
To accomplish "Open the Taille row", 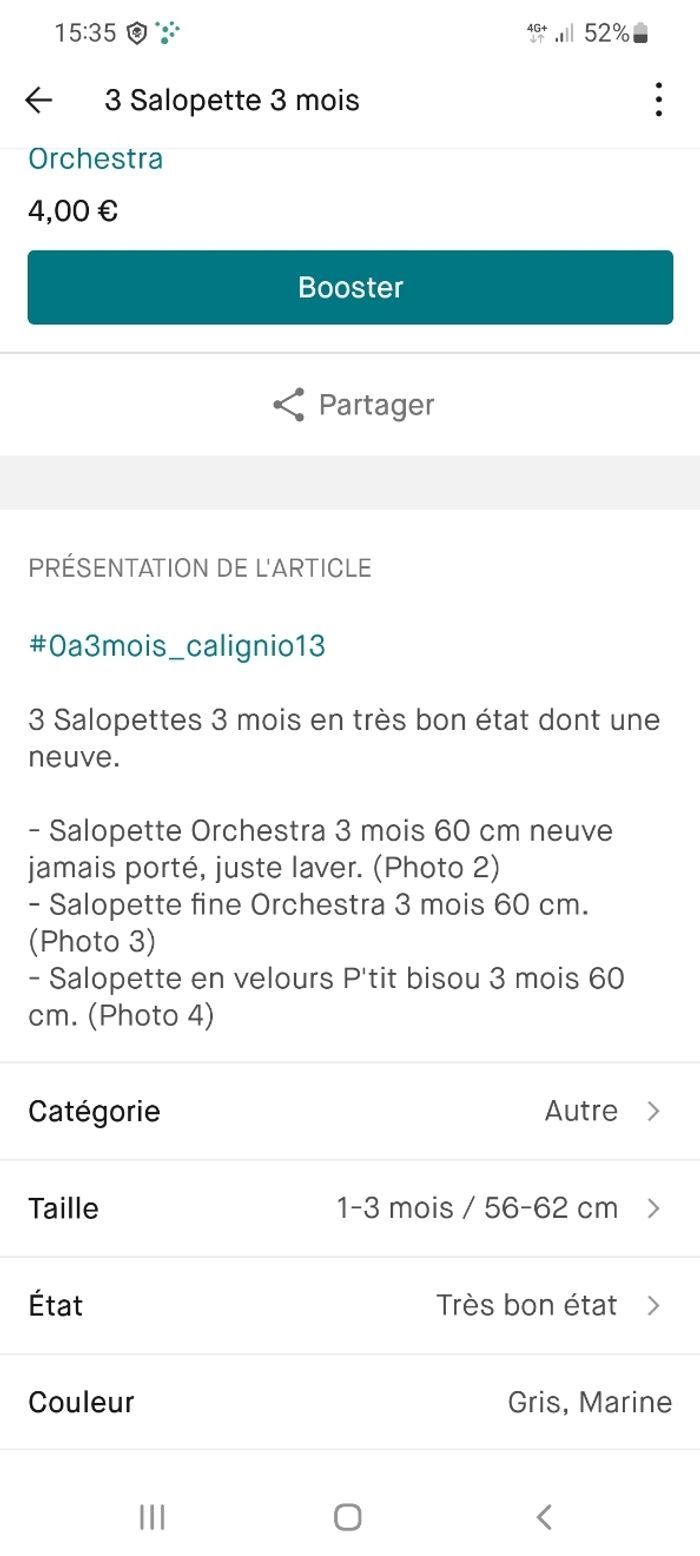I will (350, 1208).
